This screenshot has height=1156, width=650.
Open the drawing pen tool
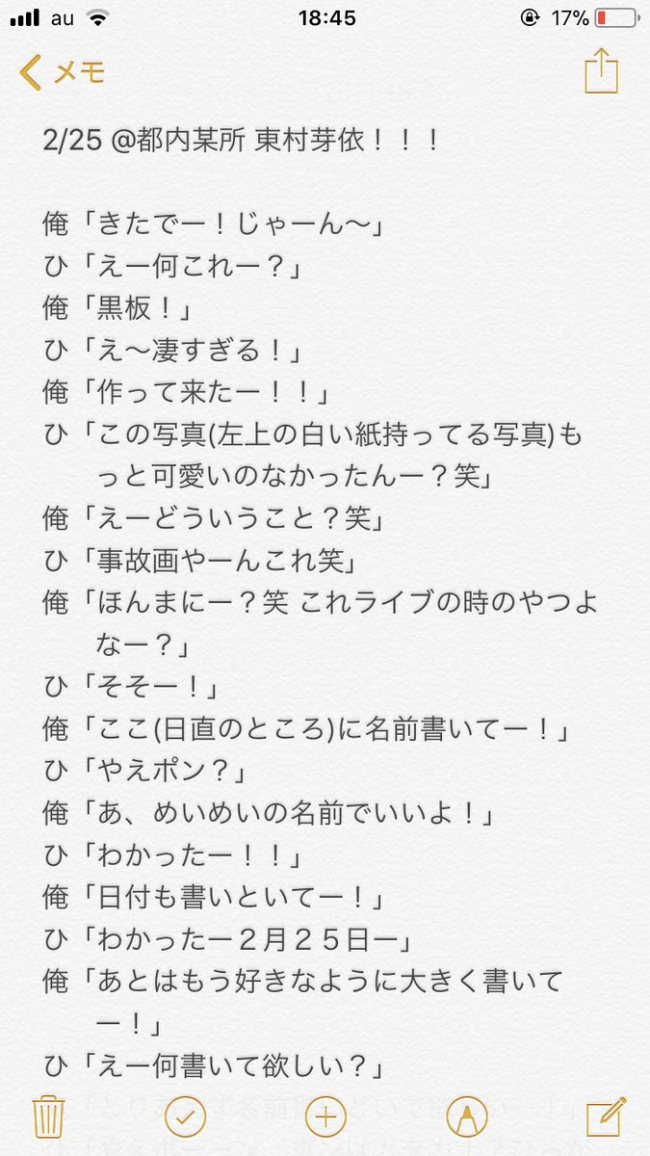(466, 1118)
